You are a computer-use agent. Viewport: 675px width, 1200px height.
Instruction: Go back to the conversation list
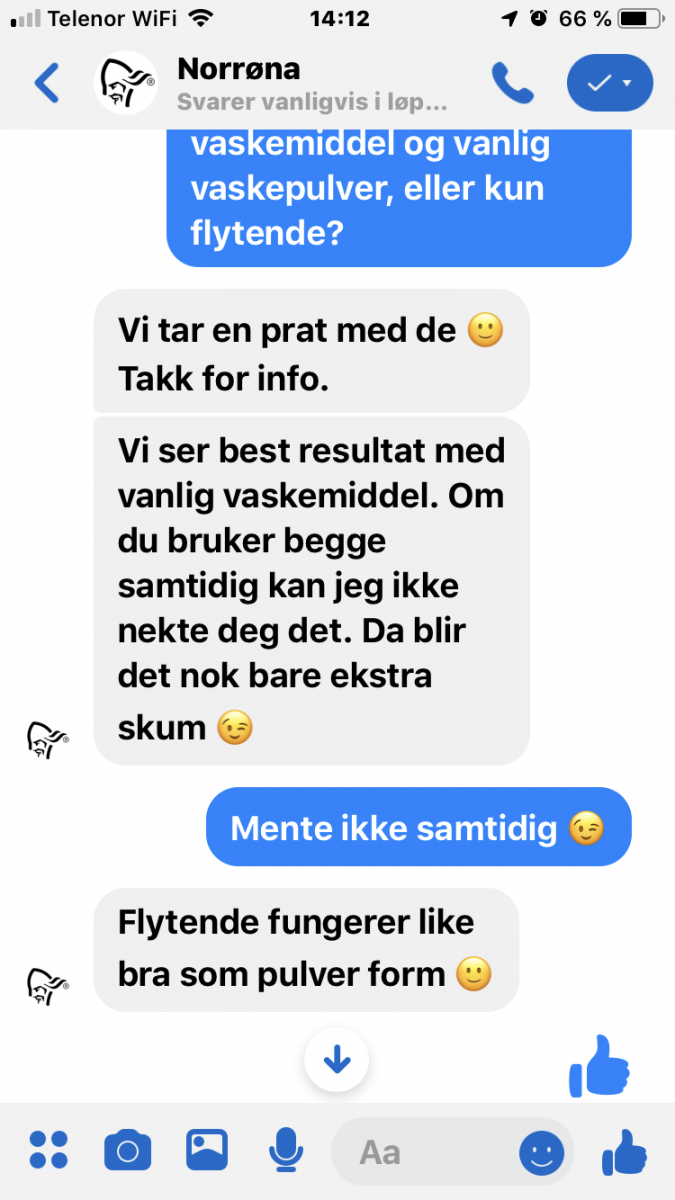(x=47, y=84)
